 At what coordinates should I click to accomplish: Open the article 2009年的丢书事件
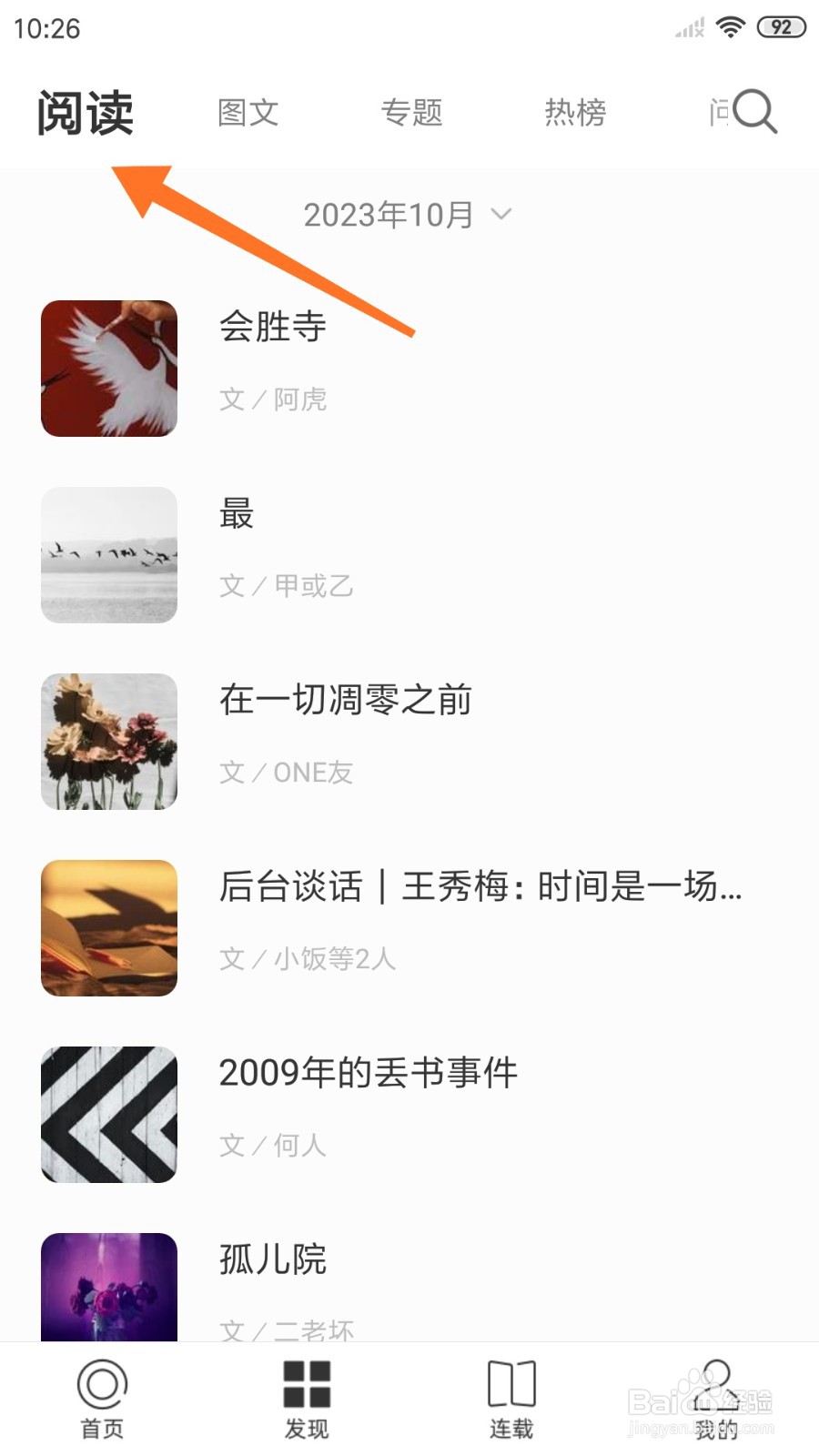[x=369, y=1073]
